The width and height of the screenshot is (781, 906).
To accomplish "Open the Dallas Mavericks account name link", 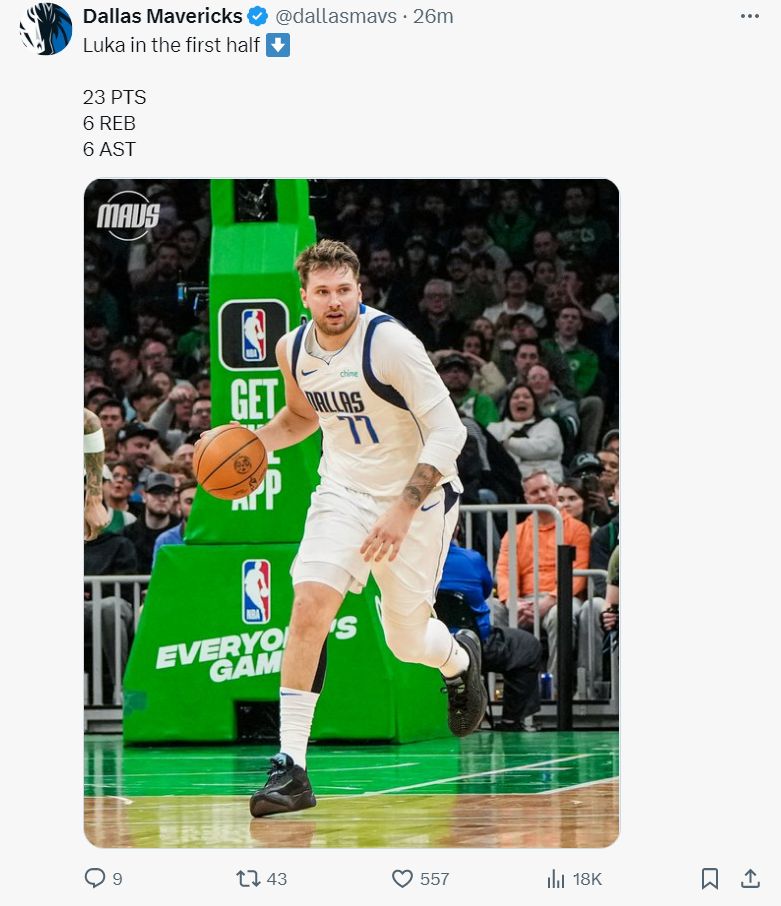I will point(162,16).
